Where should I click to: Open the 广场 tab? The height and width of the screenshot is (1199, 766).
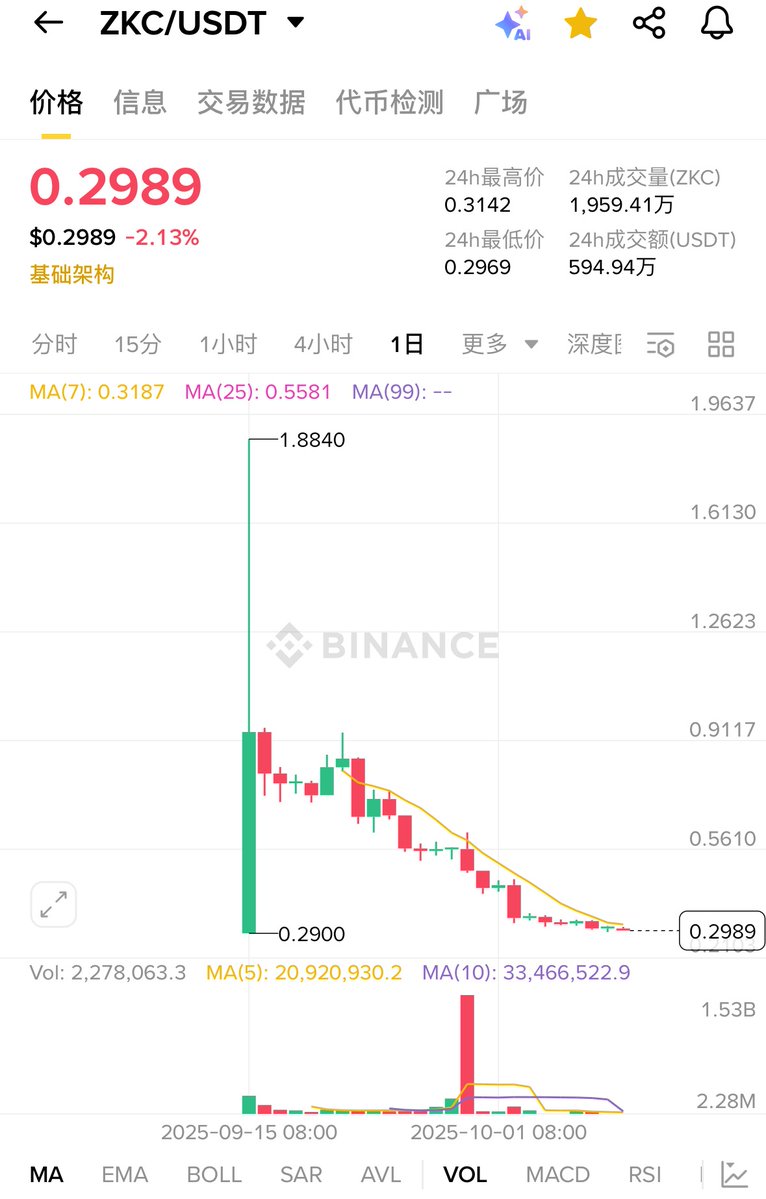[500, 102]
